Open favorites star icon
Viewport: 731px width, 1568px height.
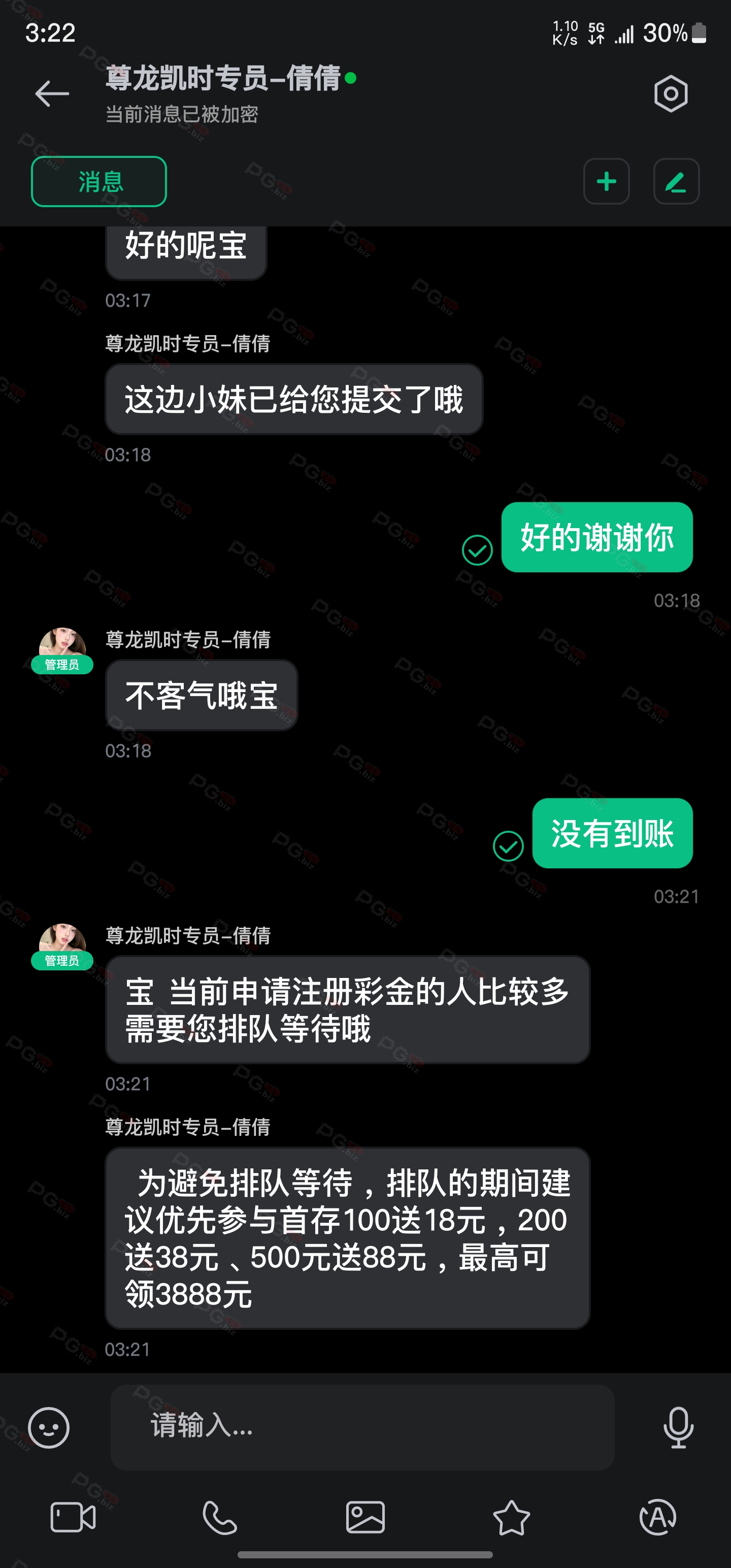click(511, 1518)
